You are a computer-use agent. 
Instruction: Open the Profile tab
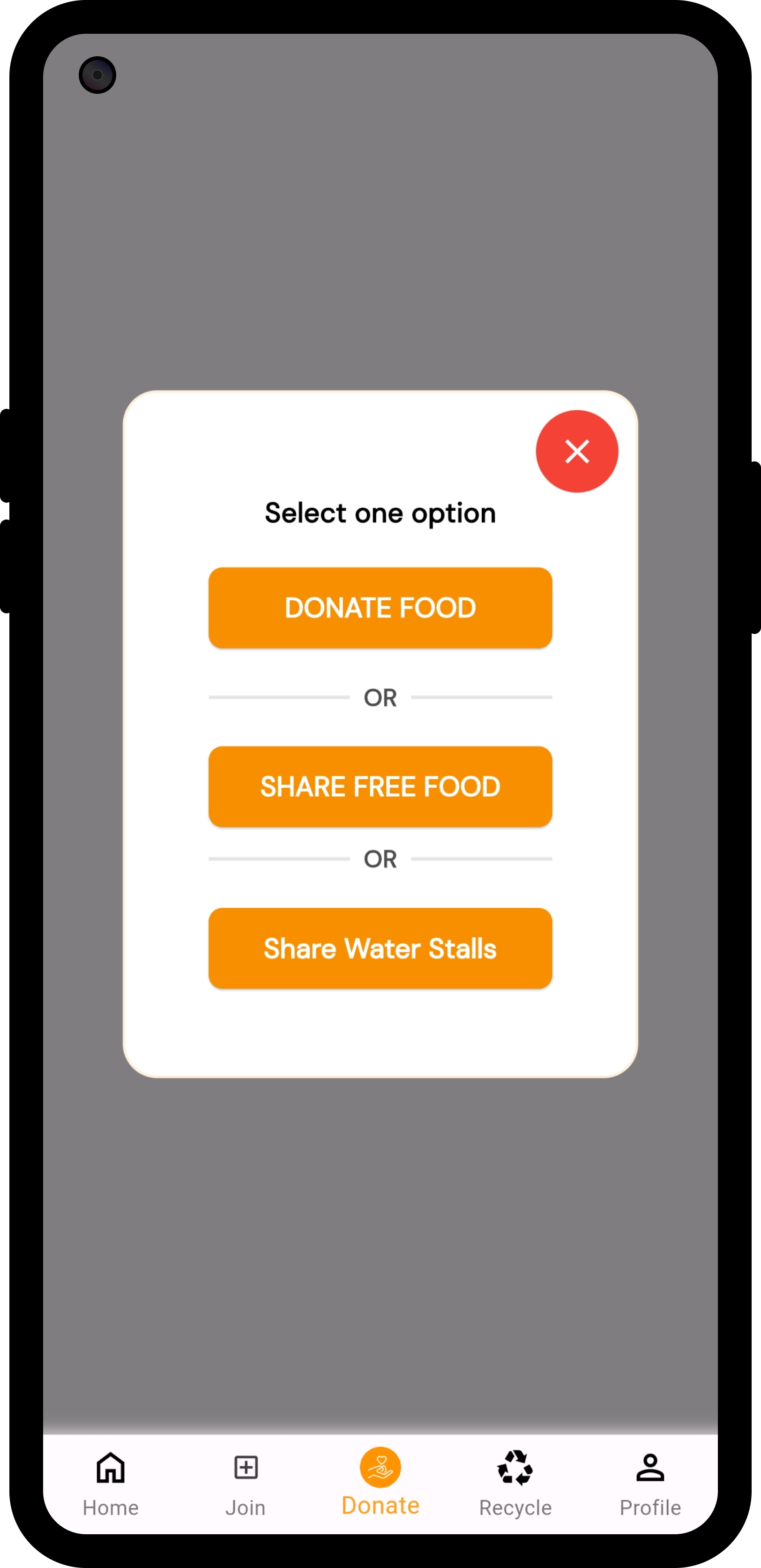[x=649, y=1482]
